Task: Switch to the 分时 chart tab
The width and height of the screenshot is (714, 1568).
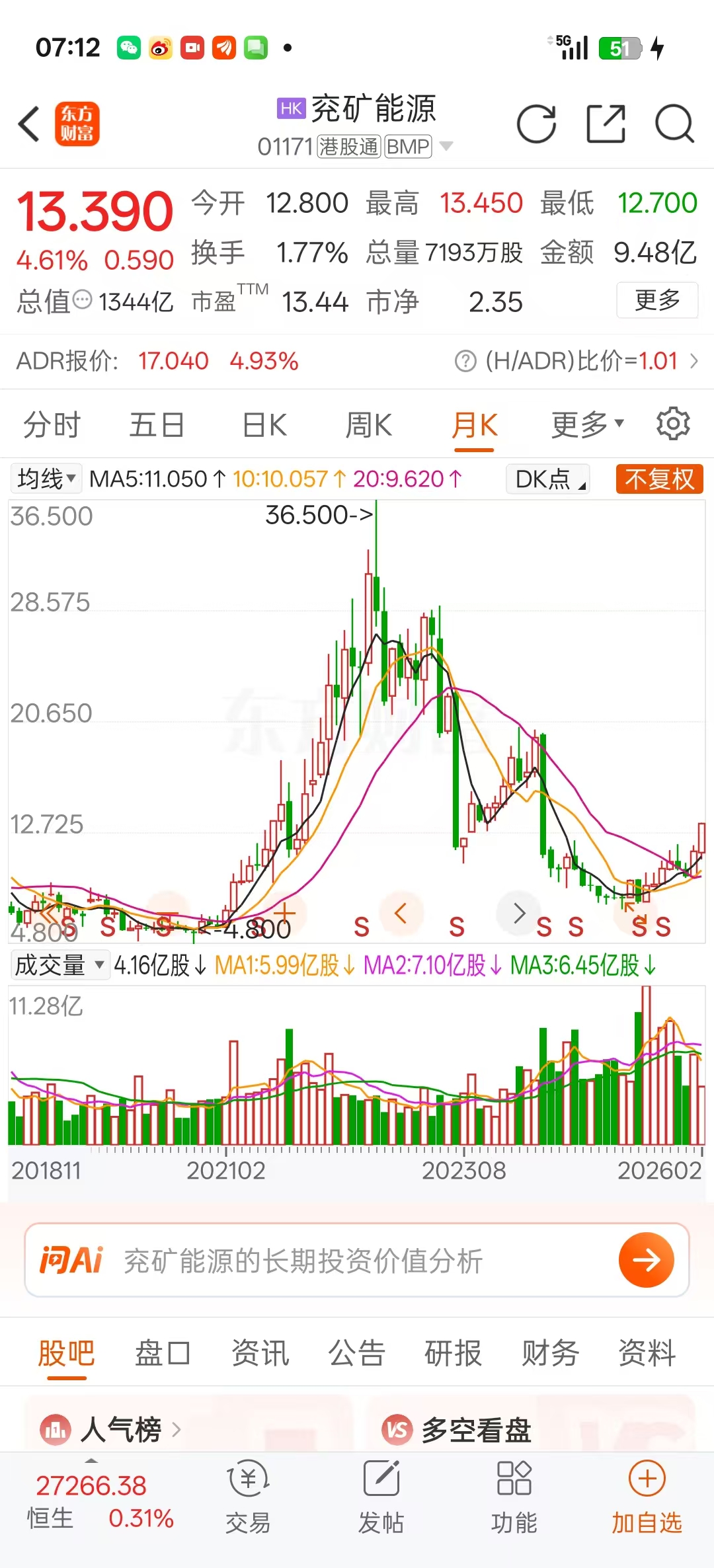Action: (52, 424)
